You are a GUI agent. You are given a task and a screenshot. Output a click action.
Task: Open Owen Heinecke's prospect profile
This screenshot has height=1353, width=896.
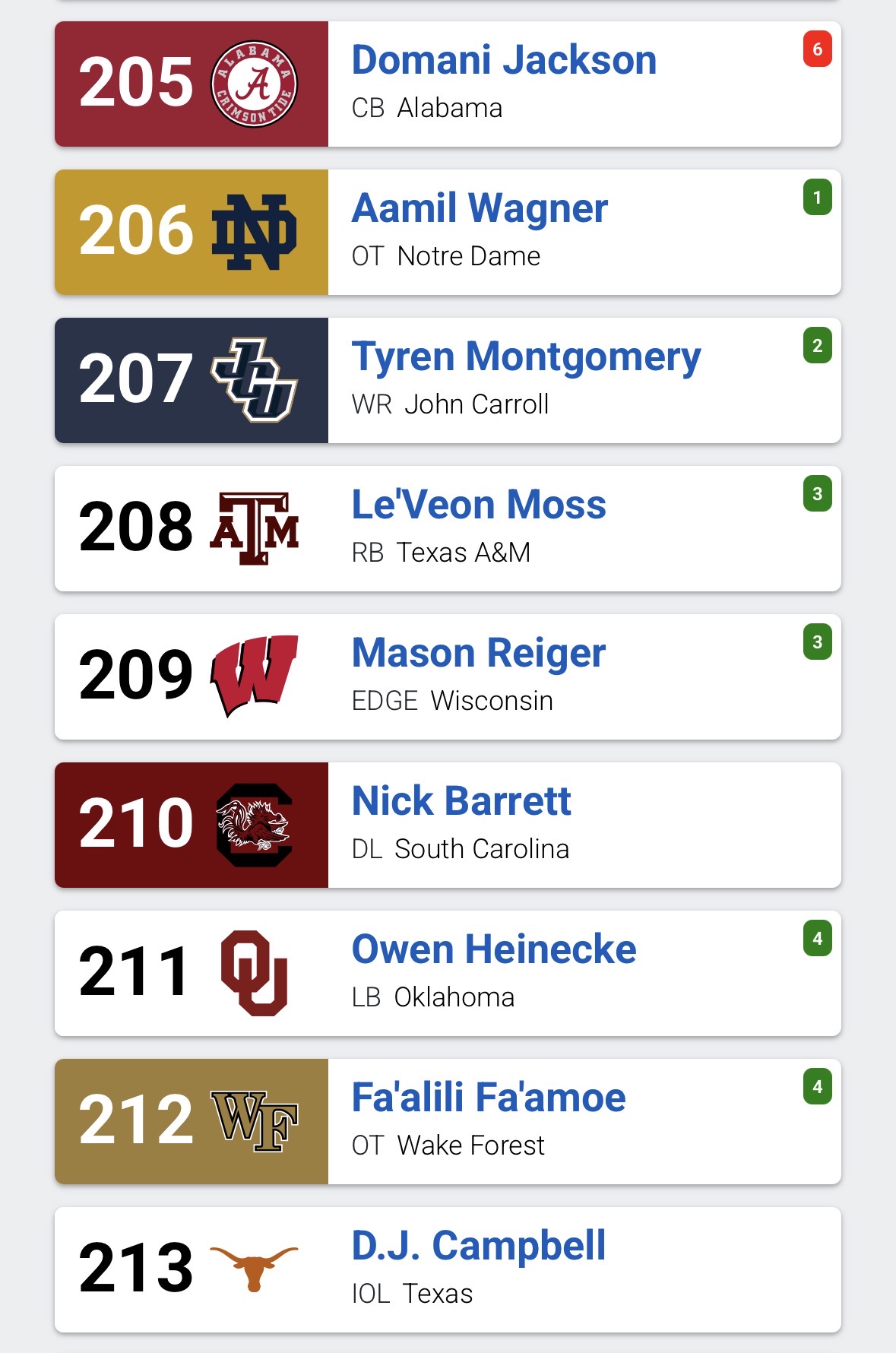pos(494,950)
